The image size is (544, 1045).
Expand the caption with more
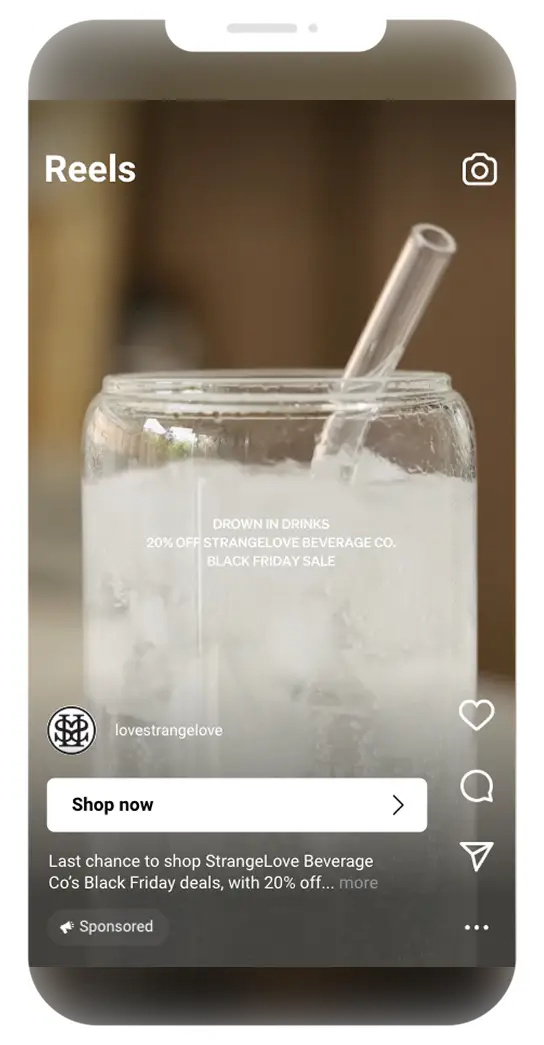point(359,882)
